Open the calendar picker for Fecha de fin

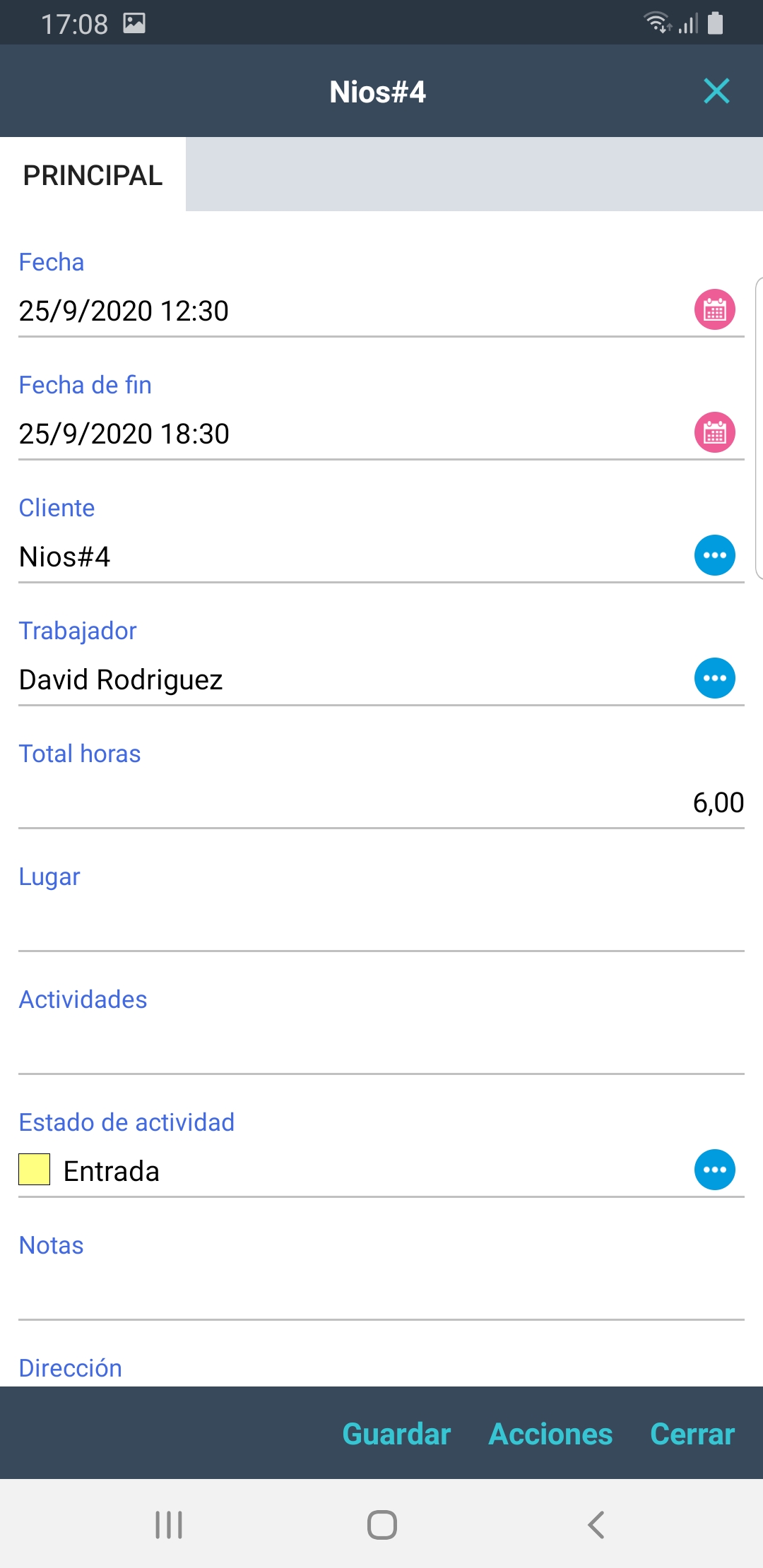[x=714, y=432]
